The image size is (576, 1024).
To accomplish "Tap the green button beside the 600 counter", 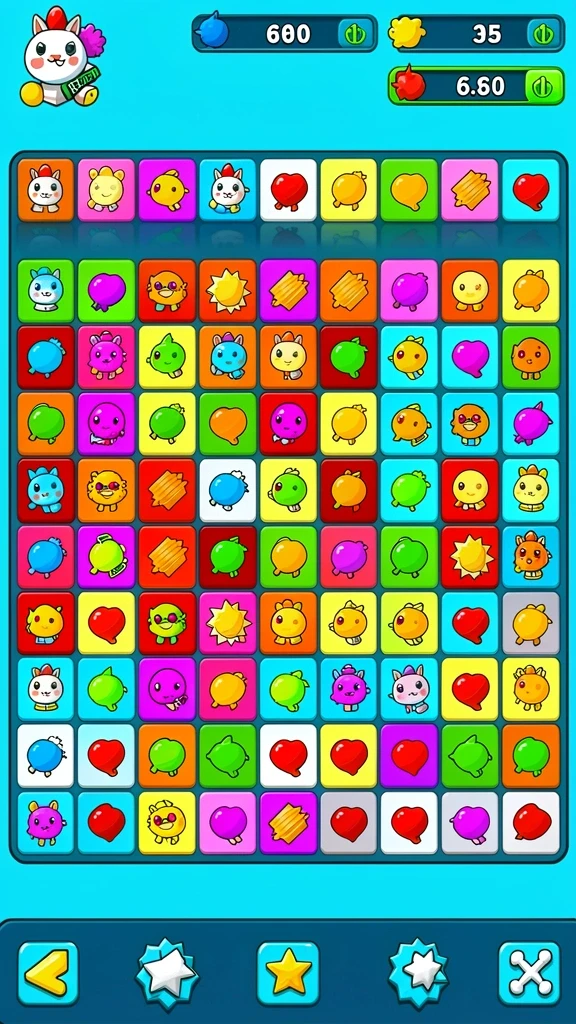I will [x=356, y=33].
